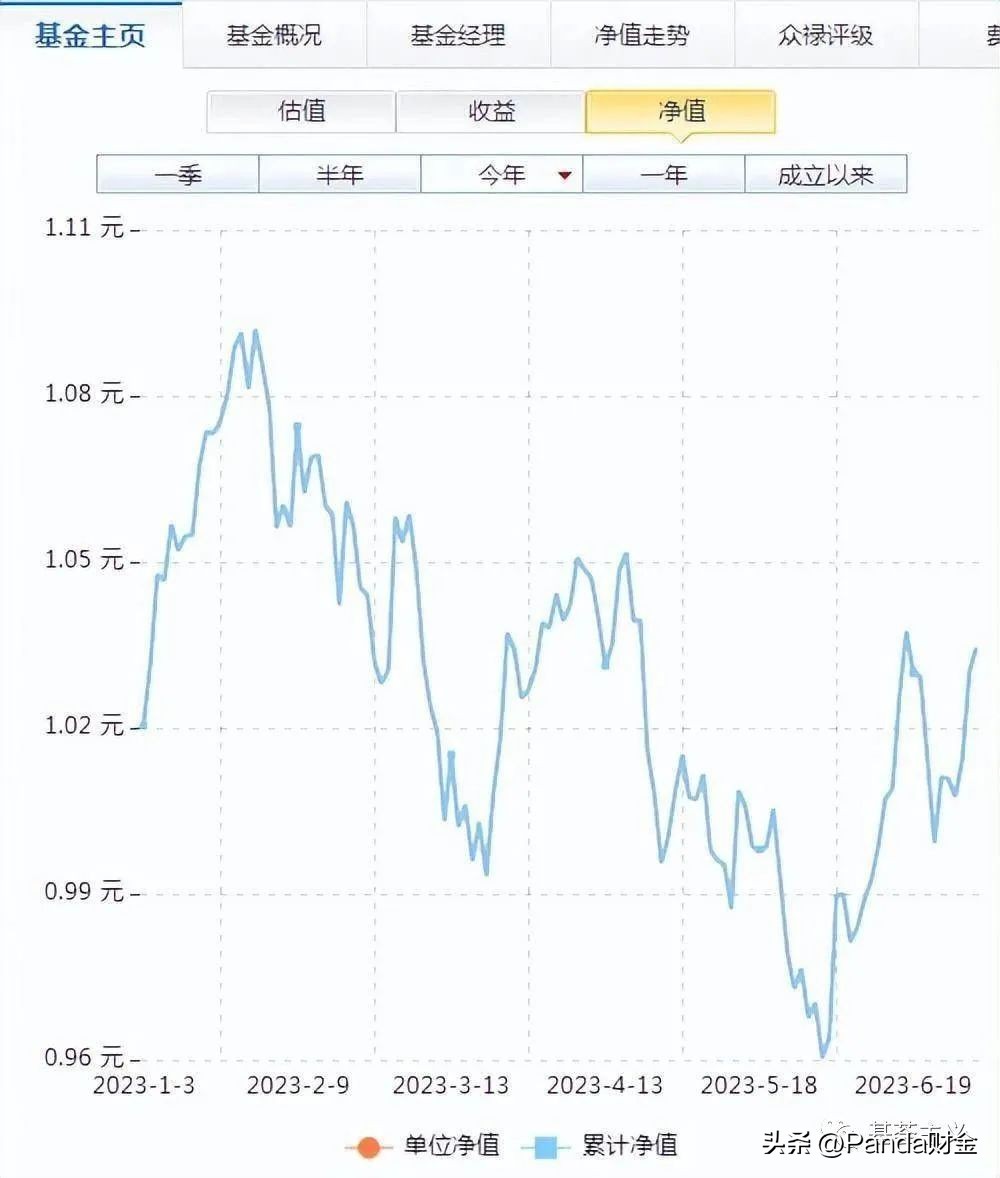Expand the partially hidden rightmost navigation tab
This screenshot has width=1000, height=1178.
coord(985,35)
